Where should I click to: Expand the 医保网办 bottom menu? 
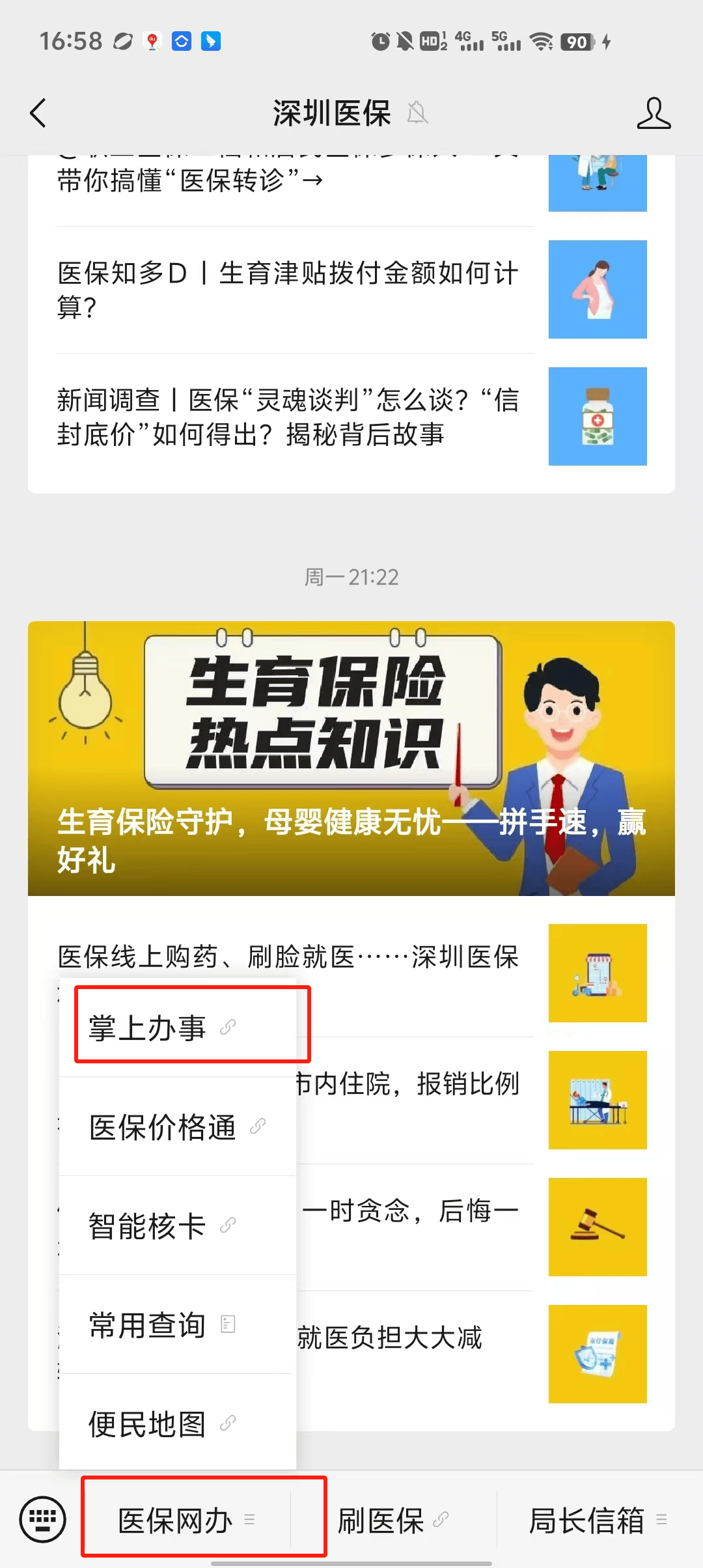[177, 1520]
